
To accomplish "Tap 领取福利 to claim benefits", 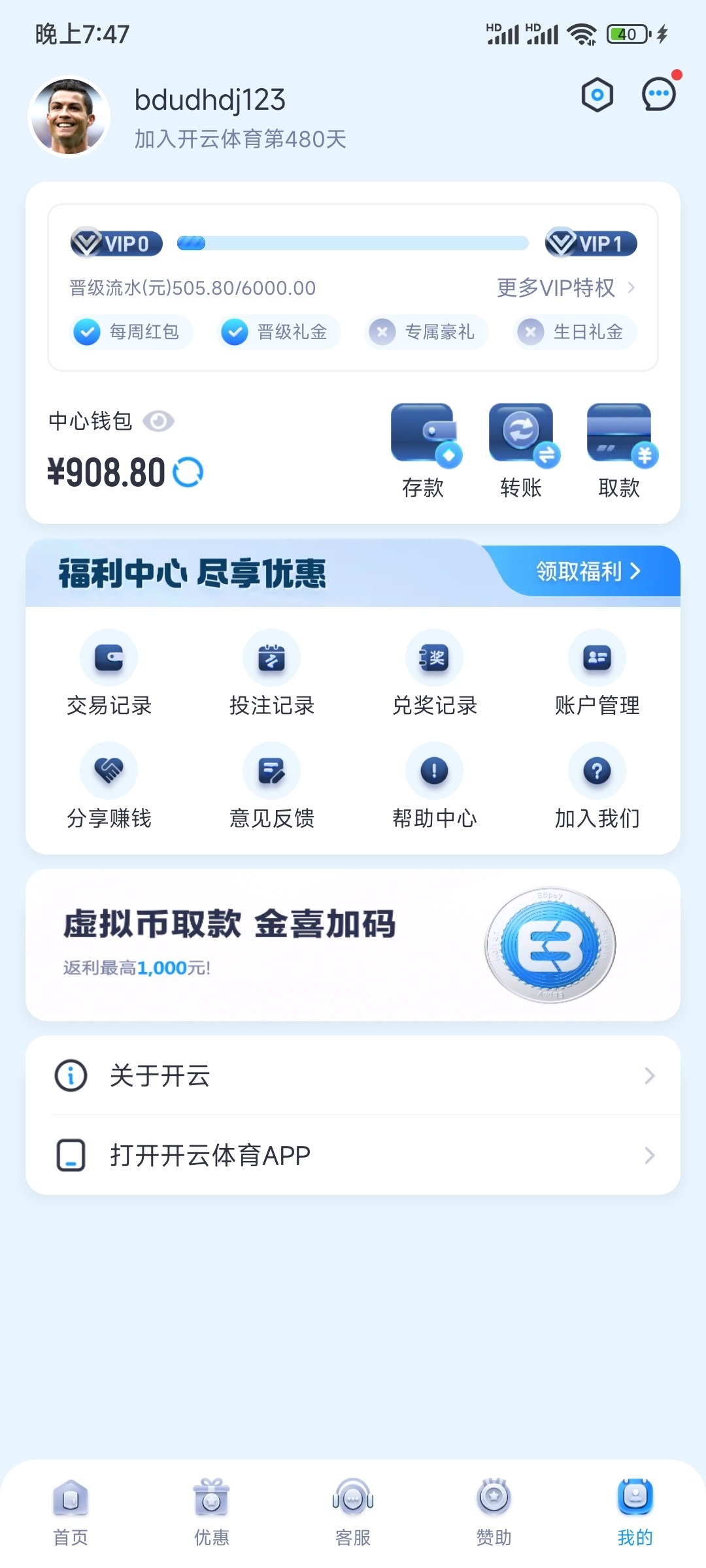I will coord(588,572).
